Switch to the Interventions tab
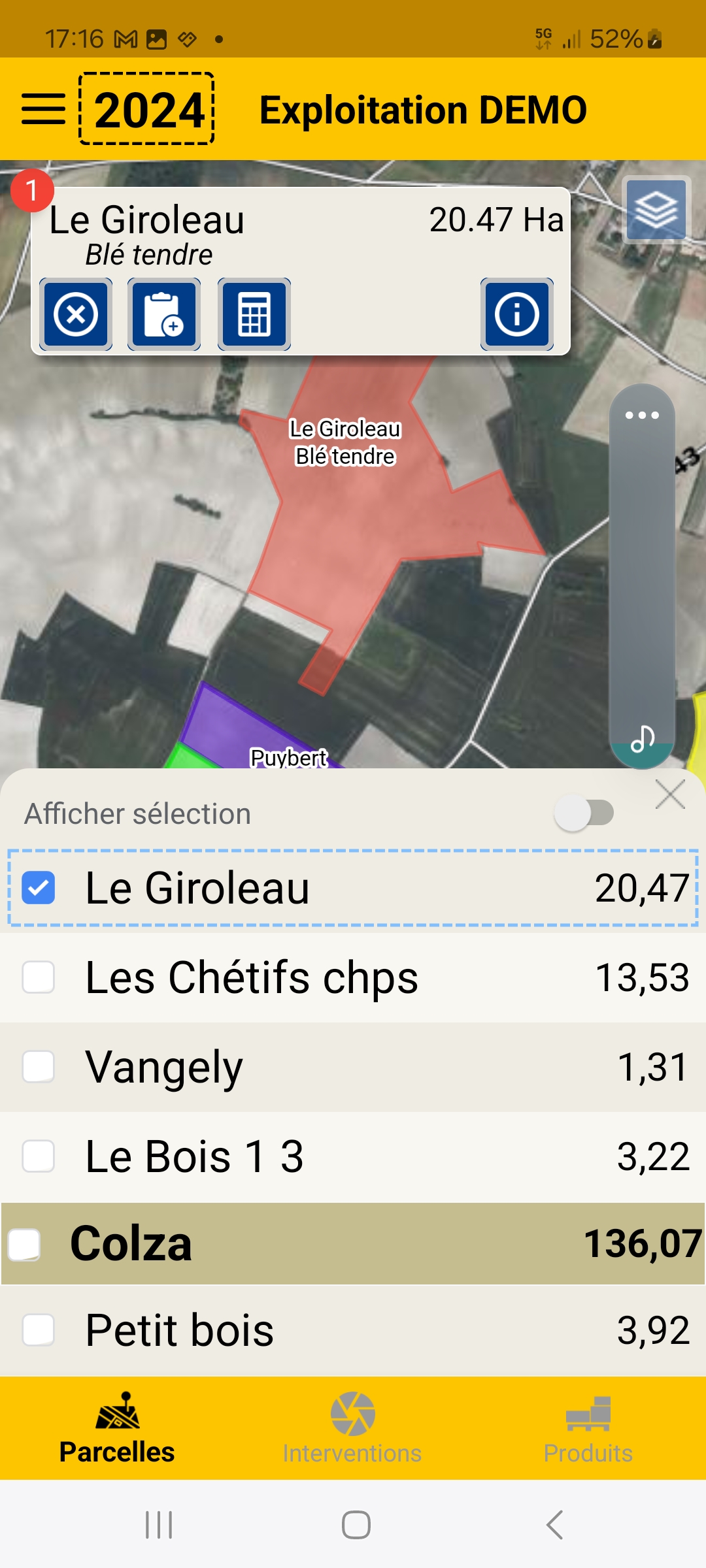 (x=352, y=1428)
